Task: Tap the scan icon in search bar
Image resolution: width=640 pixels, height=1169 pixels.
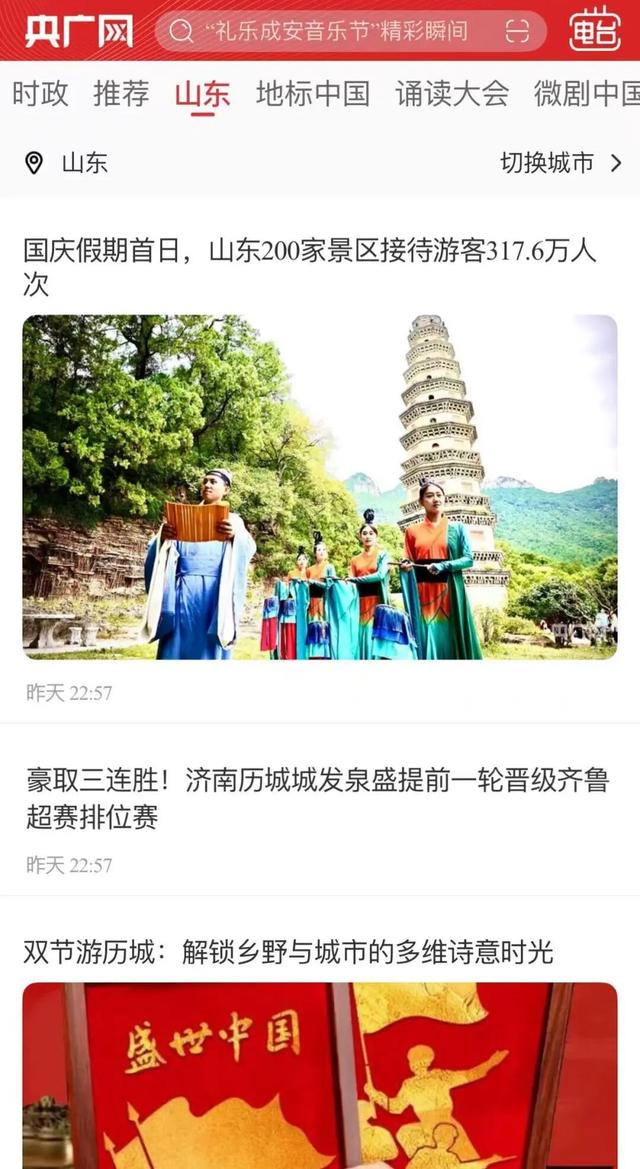Action: 517,31
